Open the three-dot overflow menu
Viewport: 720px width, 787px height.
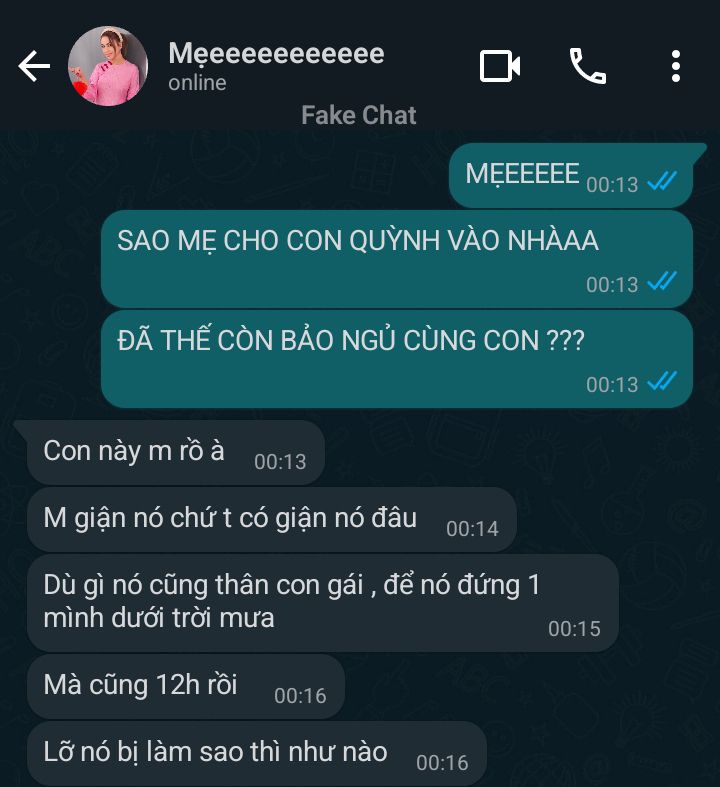pyautogui.click(x=676, y=67)
